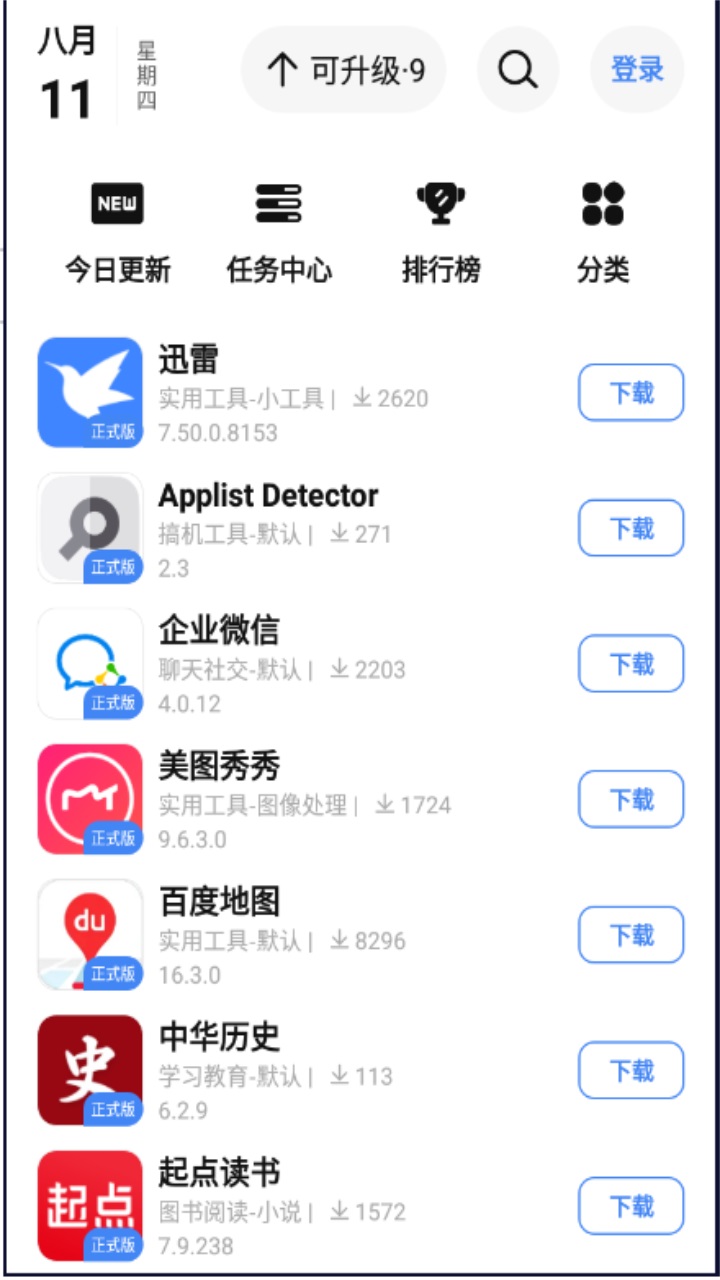The image size is (720, 1280).
Task: Tap the 登录 login button
Action: point(637,70)
